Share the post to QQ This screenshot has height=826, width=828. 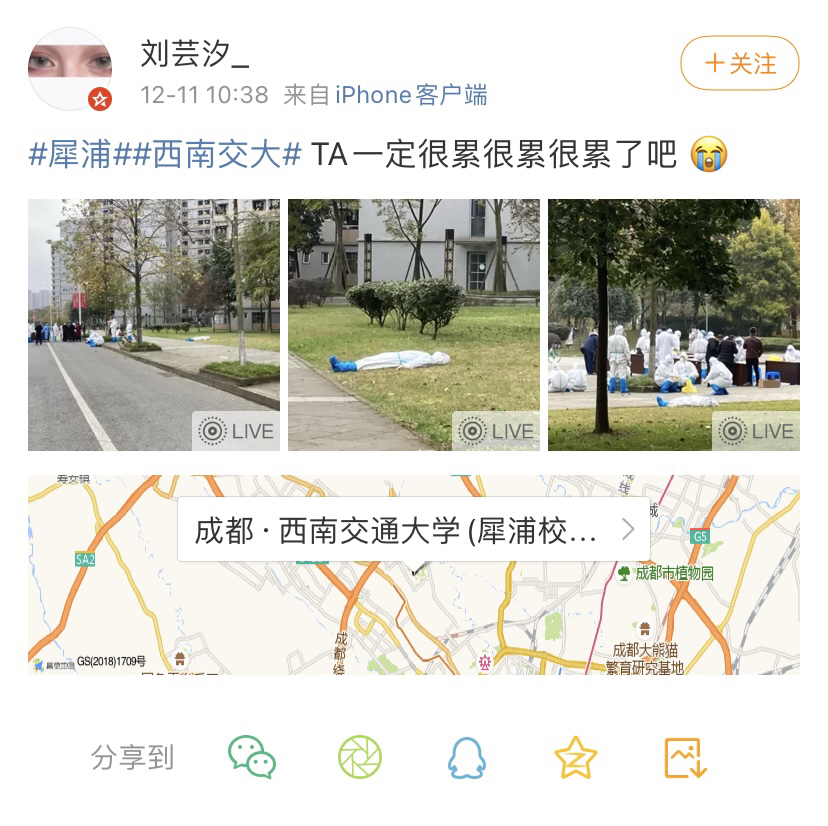point(466,757)
